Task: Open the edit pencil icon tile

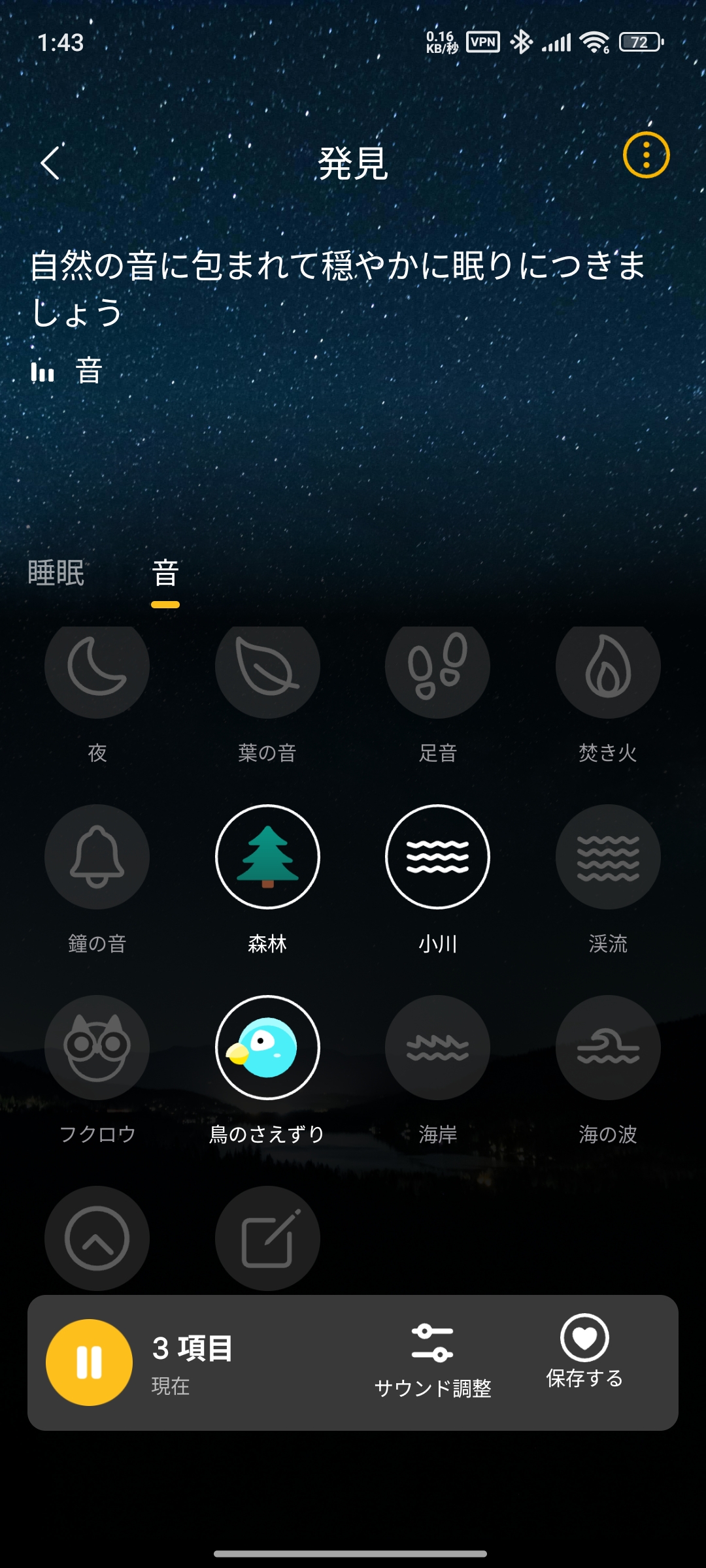Action: (x=267, y=1237)
